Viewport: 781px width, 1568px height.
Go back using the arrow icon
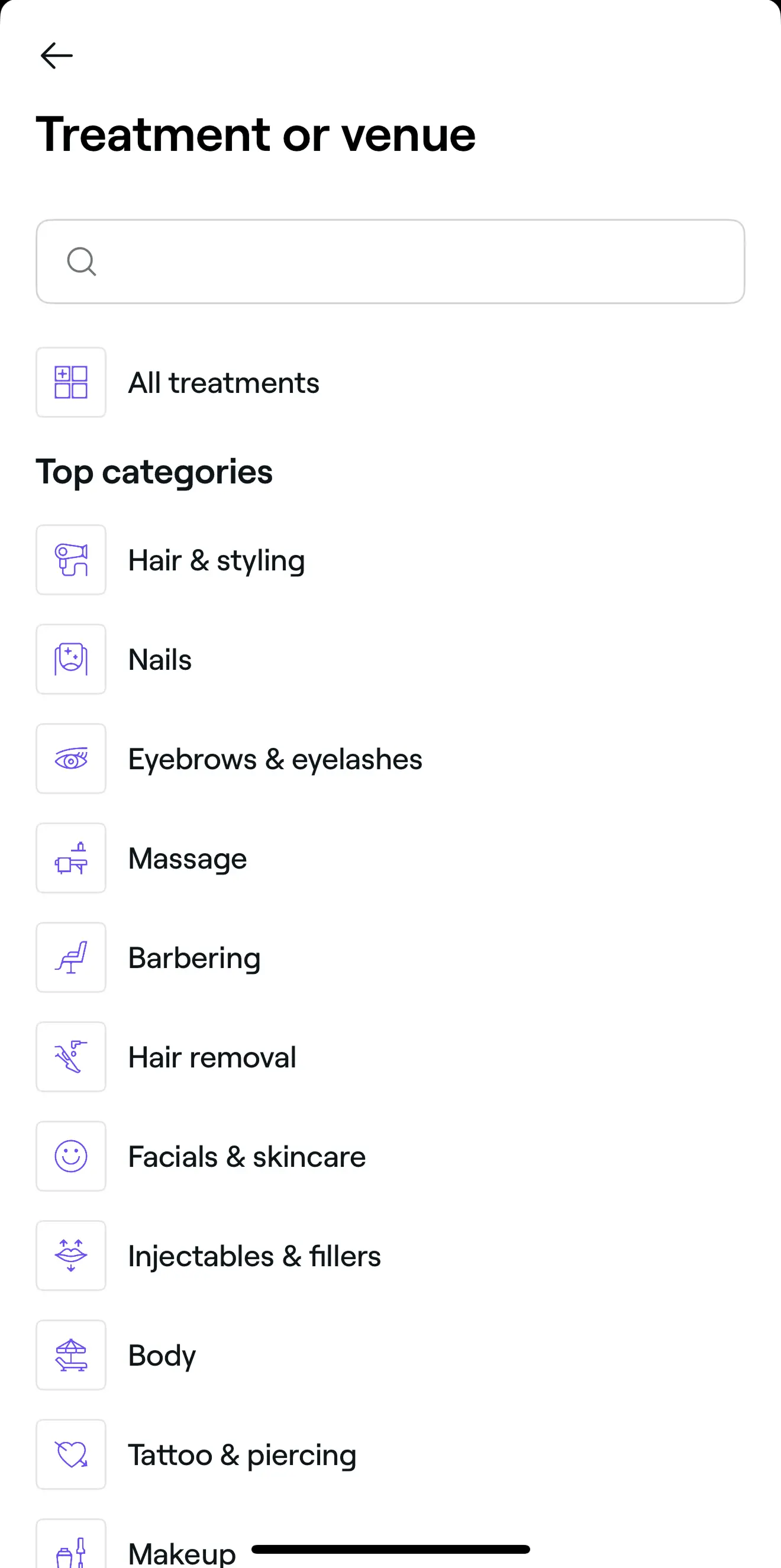tap(57, 56)
